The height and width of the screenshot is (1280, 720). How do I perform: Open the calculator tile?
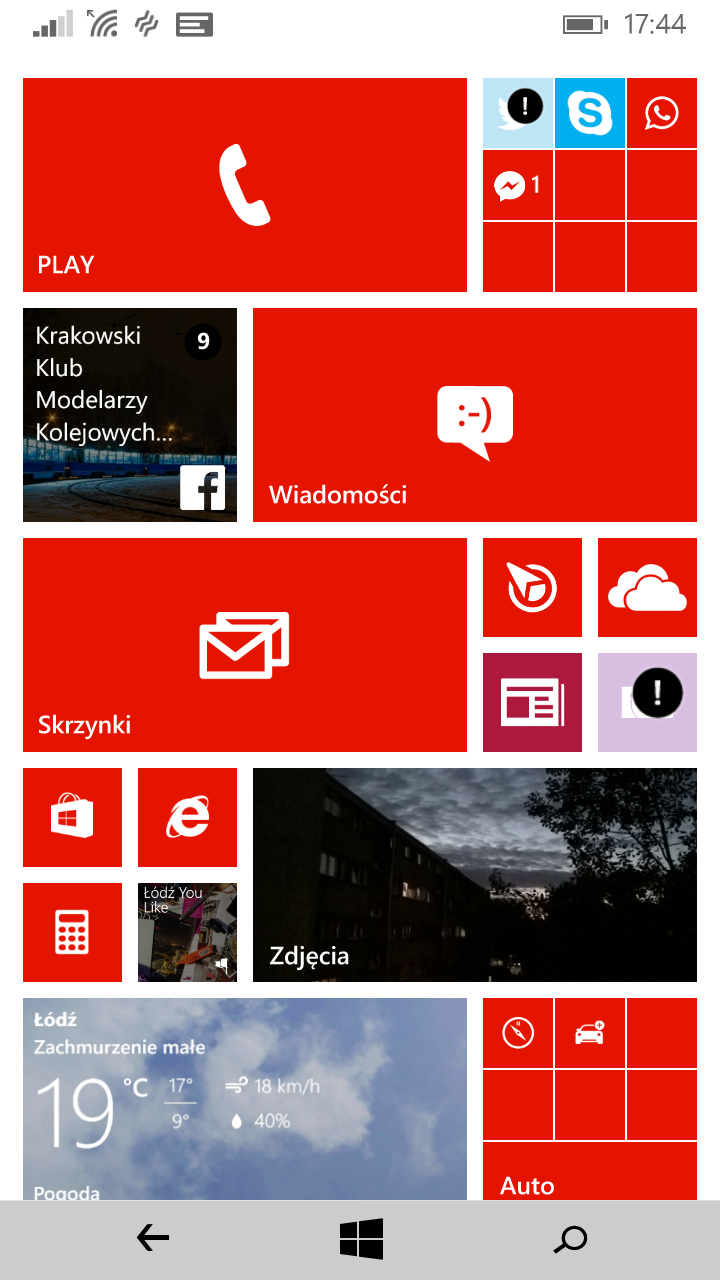[72, 932]
